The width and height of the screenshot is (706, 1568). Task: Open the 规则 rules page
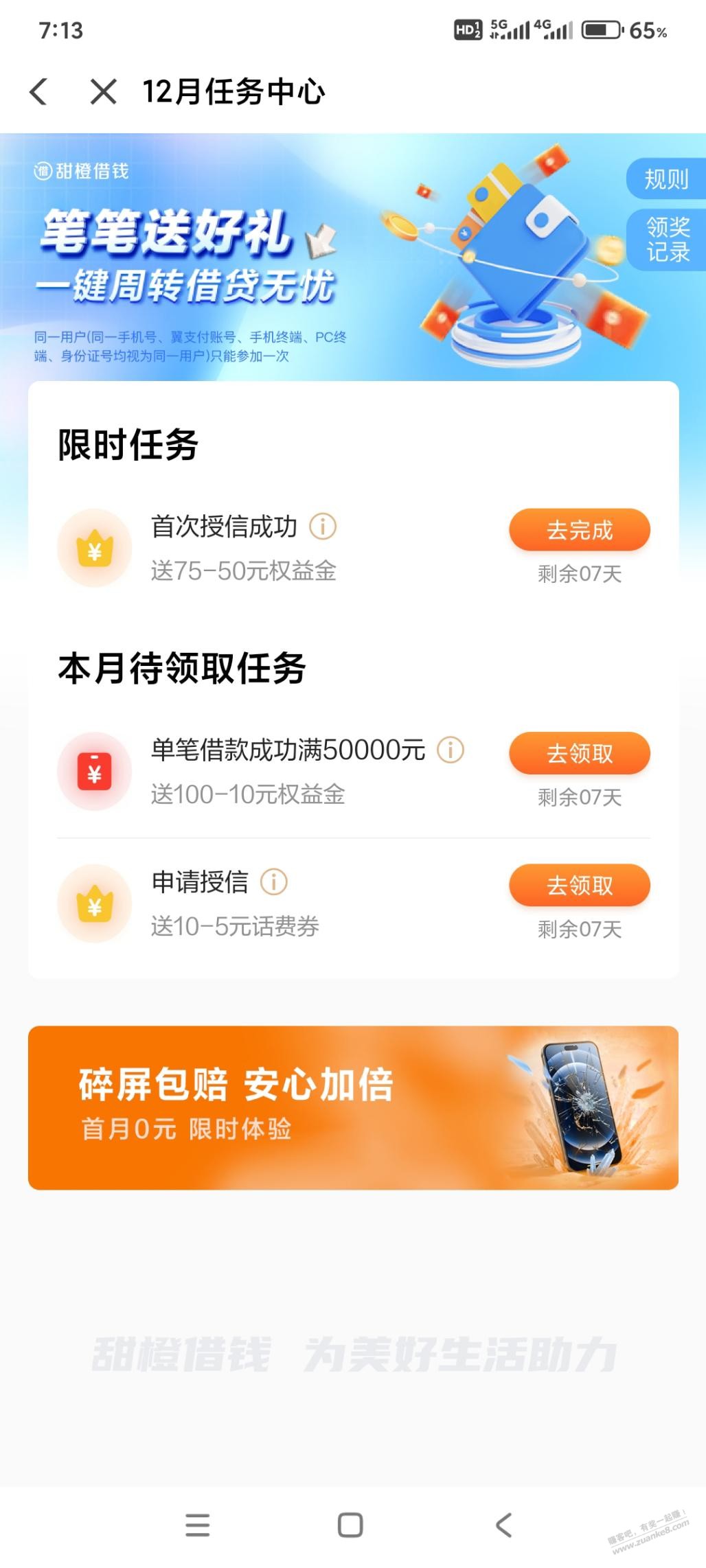[665, 179]
